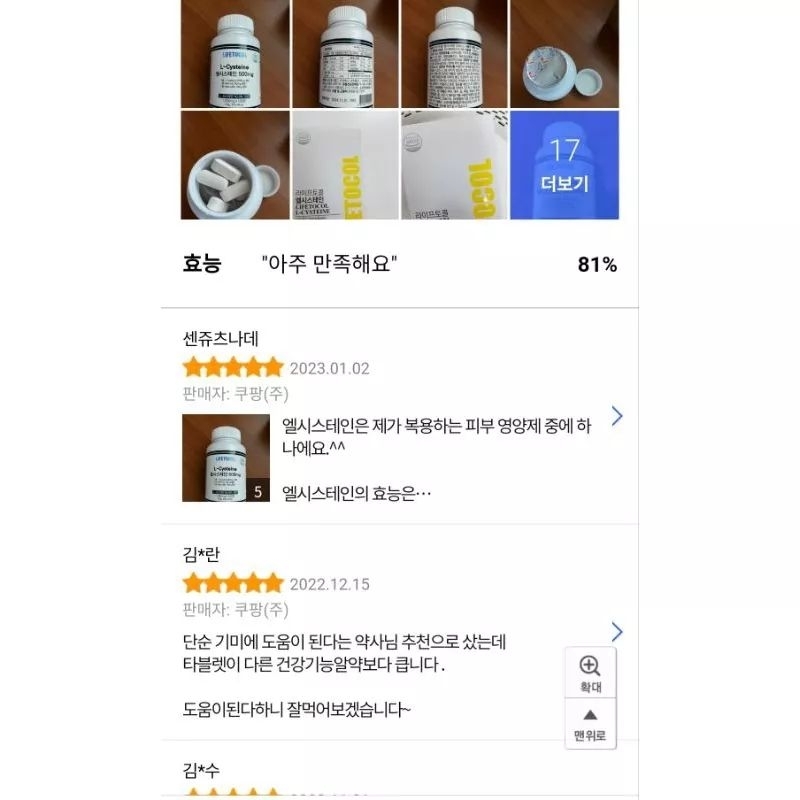800x800 pixels.
Task: View the front label bottle photo in the gallery
Action: pyautogui.click(x=235, y=52)
